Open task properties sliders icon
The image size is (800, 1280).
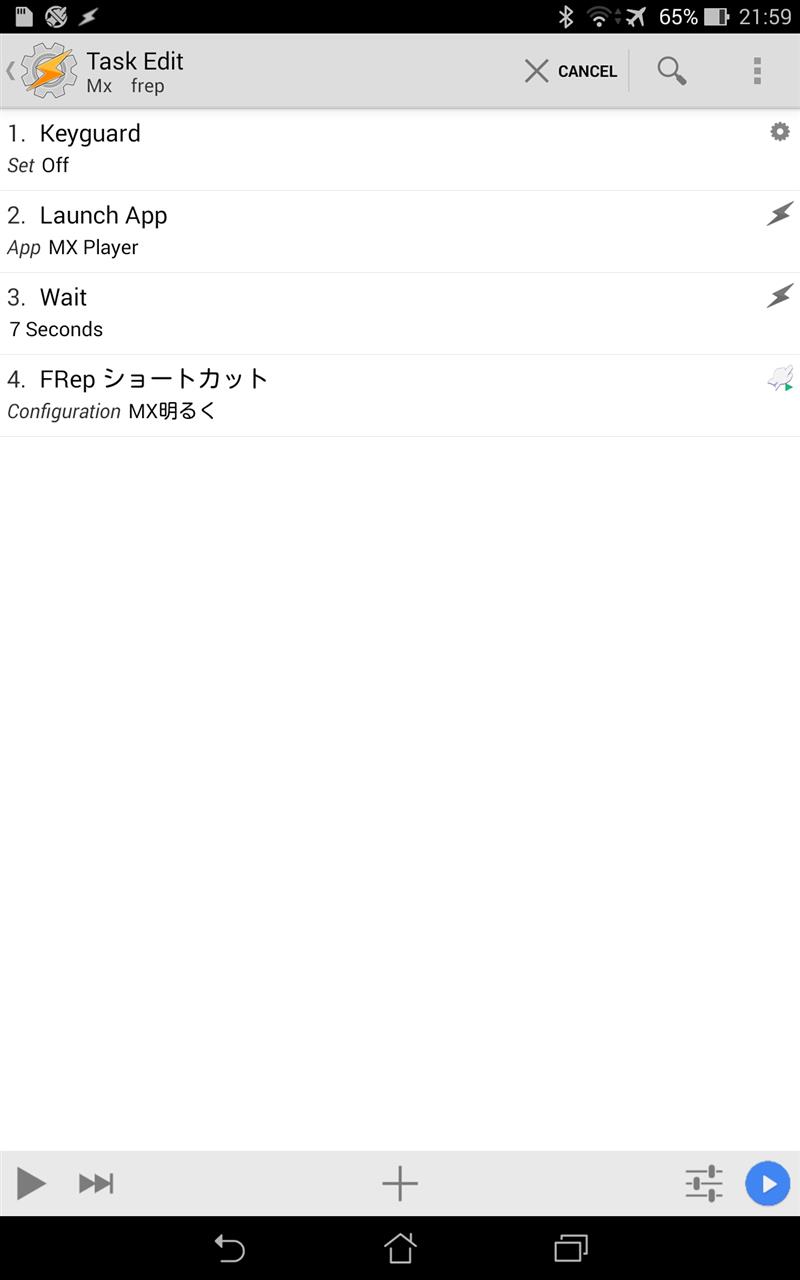pos(704,1184)
